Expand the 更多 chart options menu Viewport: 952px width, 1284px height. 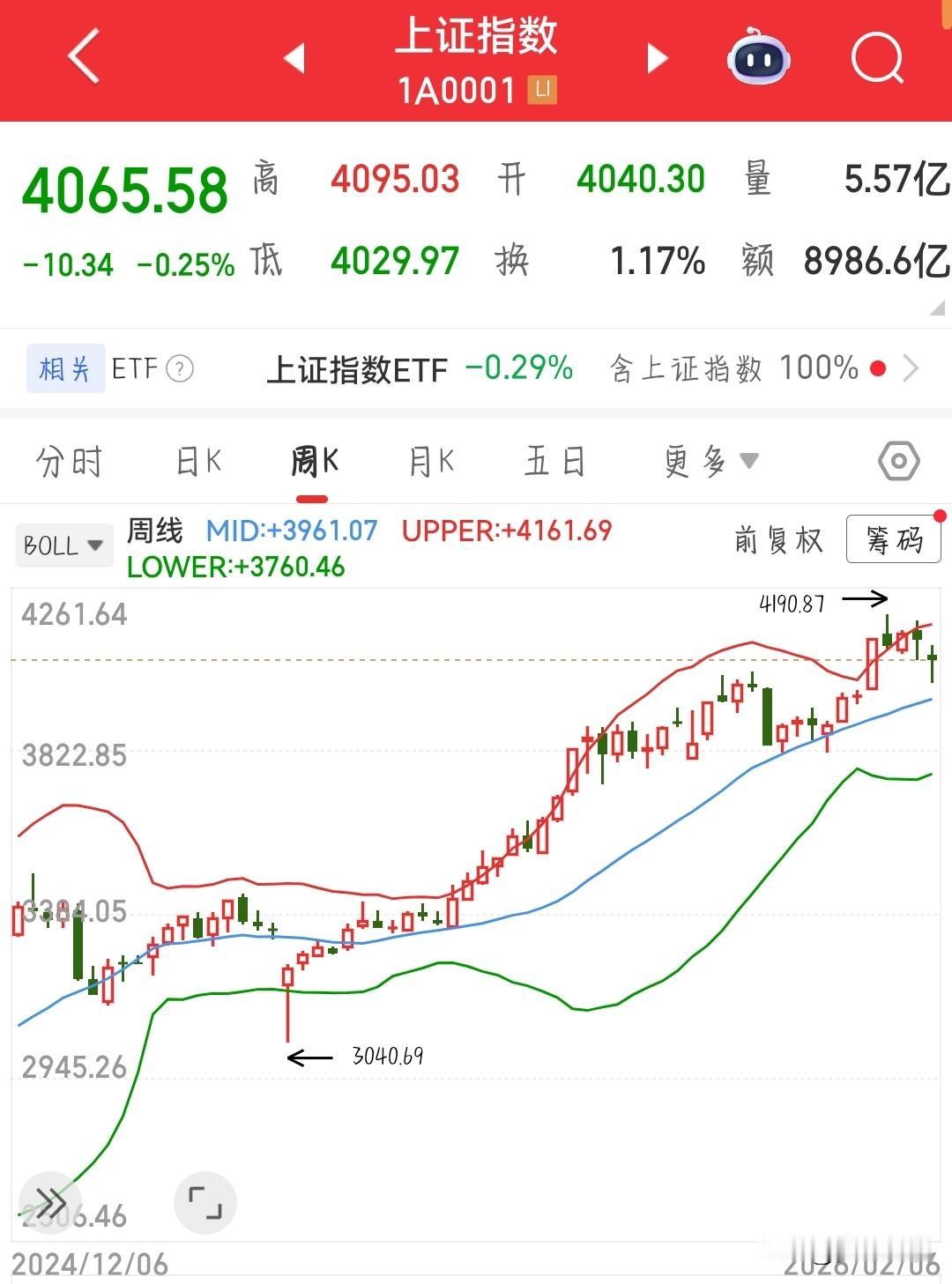[712, 460]
